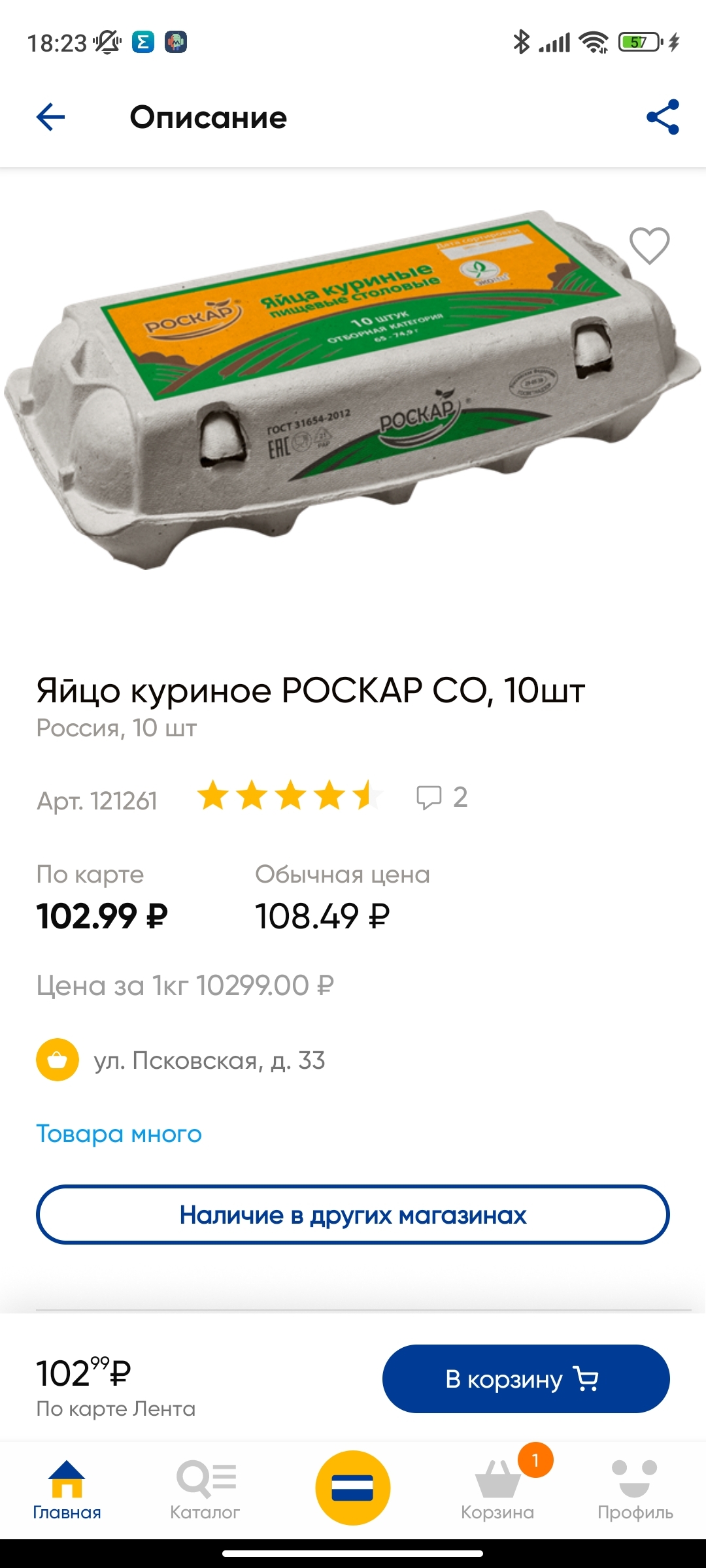Go back from the Описание screen

click(x=50, y=118)
